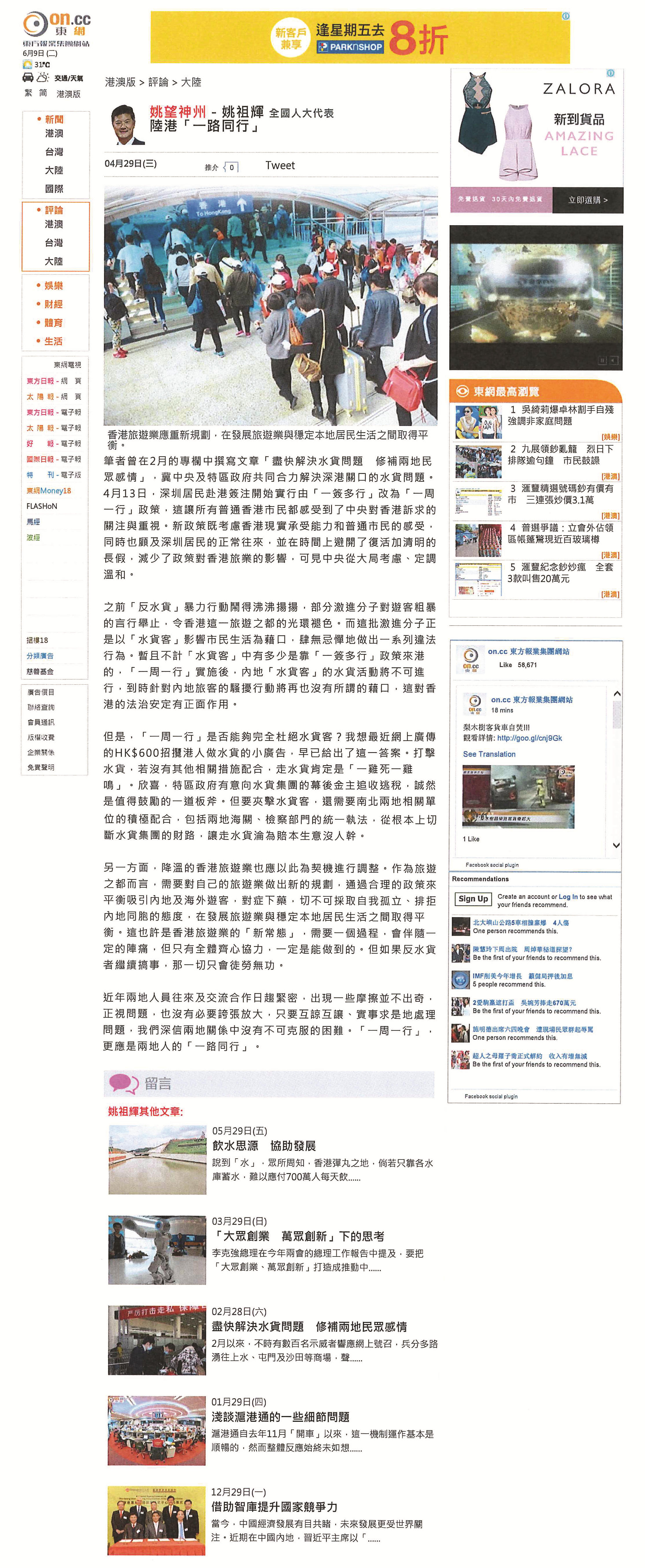Open the 財經 section
Viewport: 645px width, 1568px height.
(x=54, y=304)
